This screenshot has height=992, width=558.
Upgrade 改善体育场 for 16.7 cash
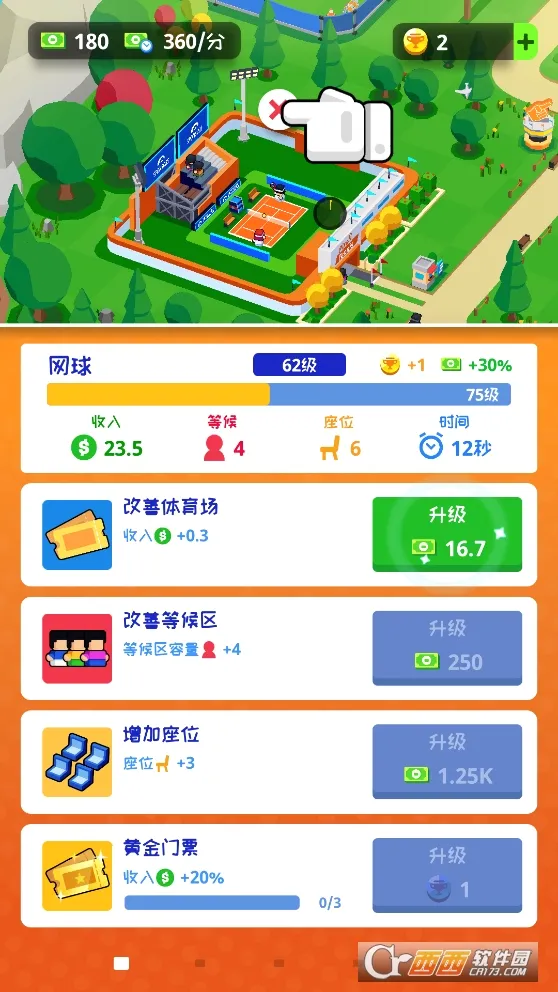447,534
